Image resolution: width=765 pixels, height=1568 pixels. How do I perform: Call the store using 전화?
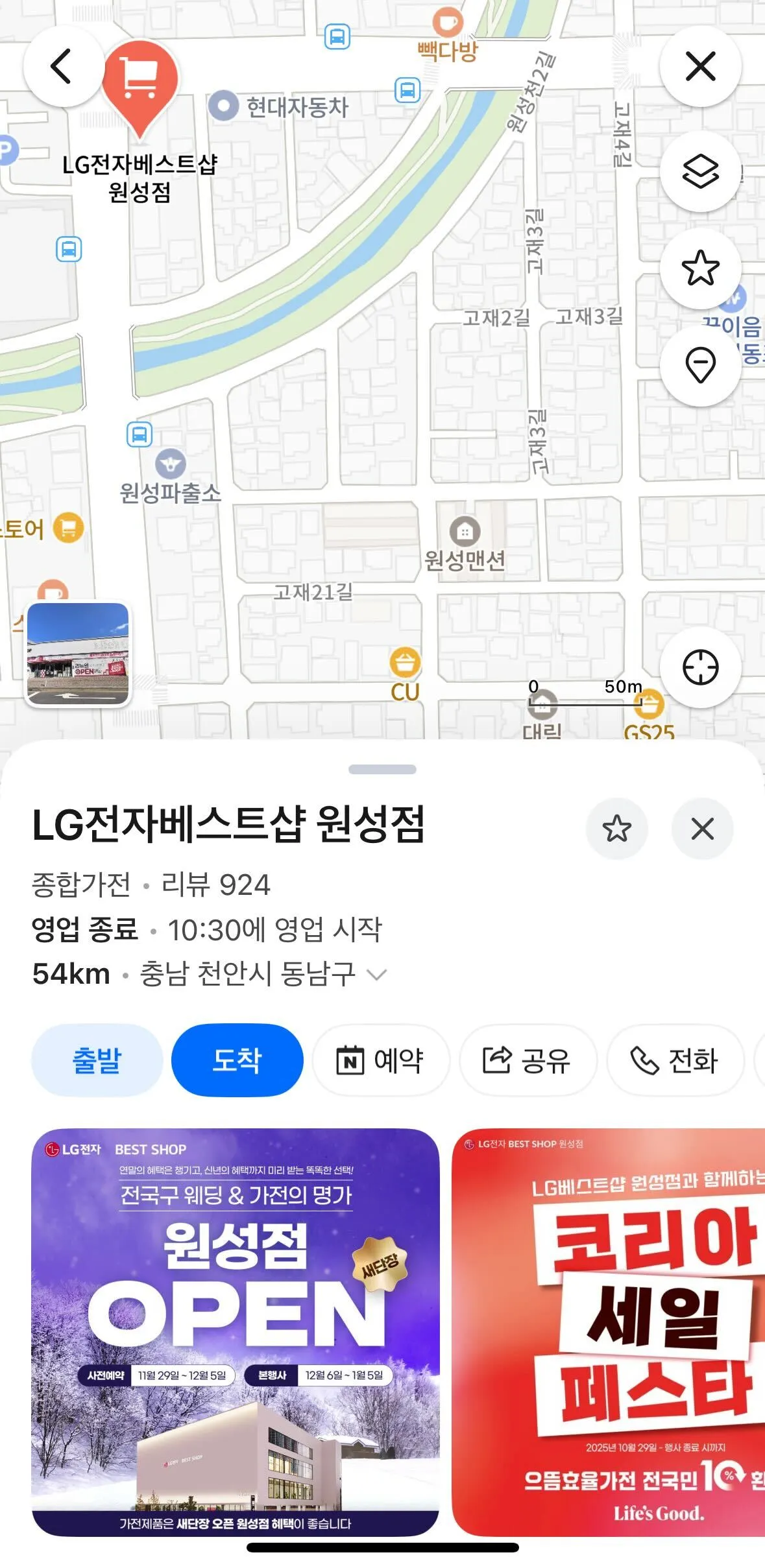pos(675,1060)
